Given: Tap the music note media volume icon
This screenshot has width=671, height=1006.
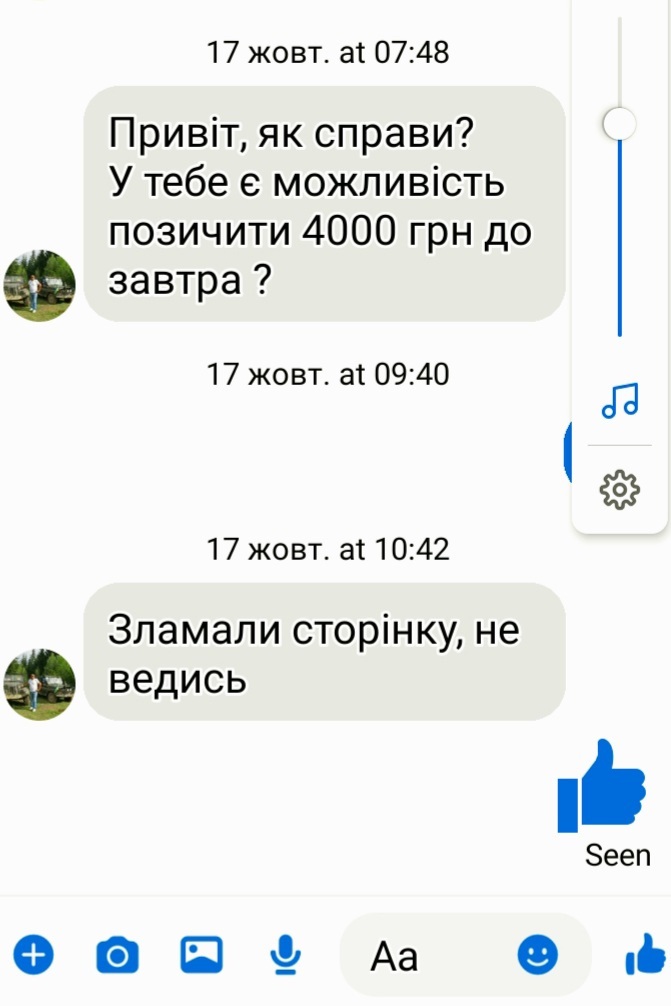Looking at the screenshot, I should 619,400.
